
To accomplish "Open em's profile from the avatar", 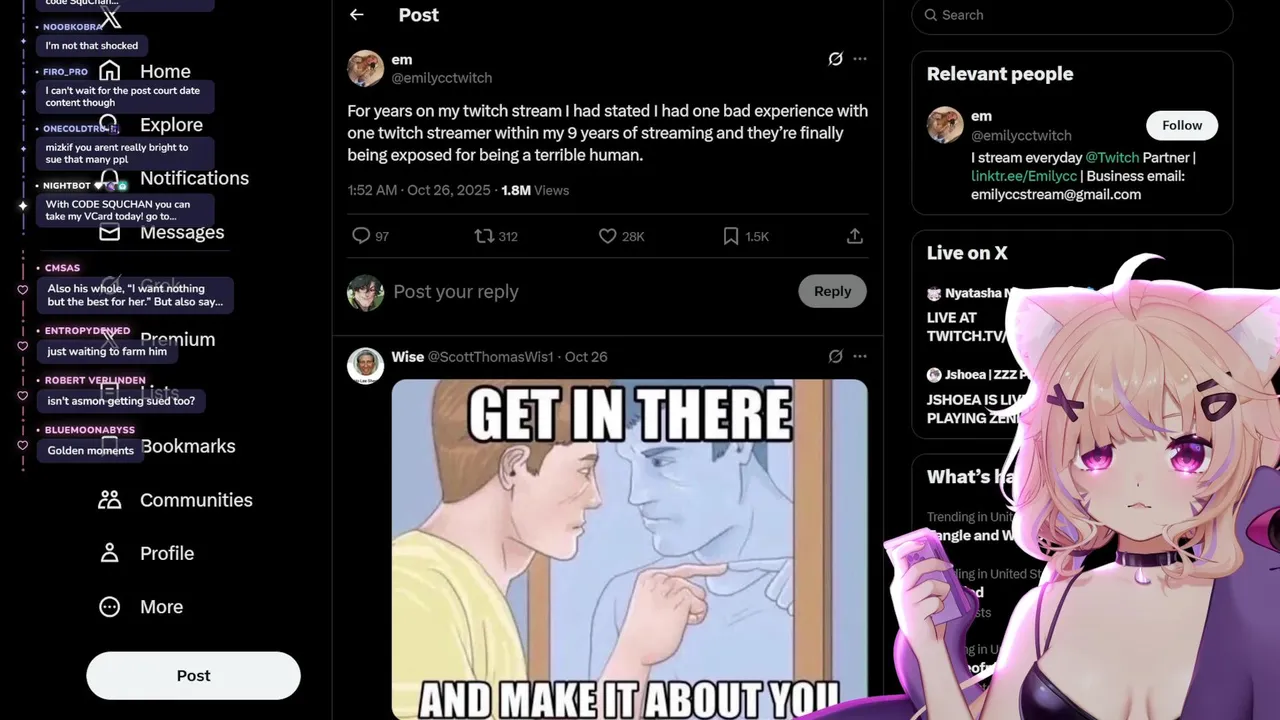I will [x=365, y=68].
